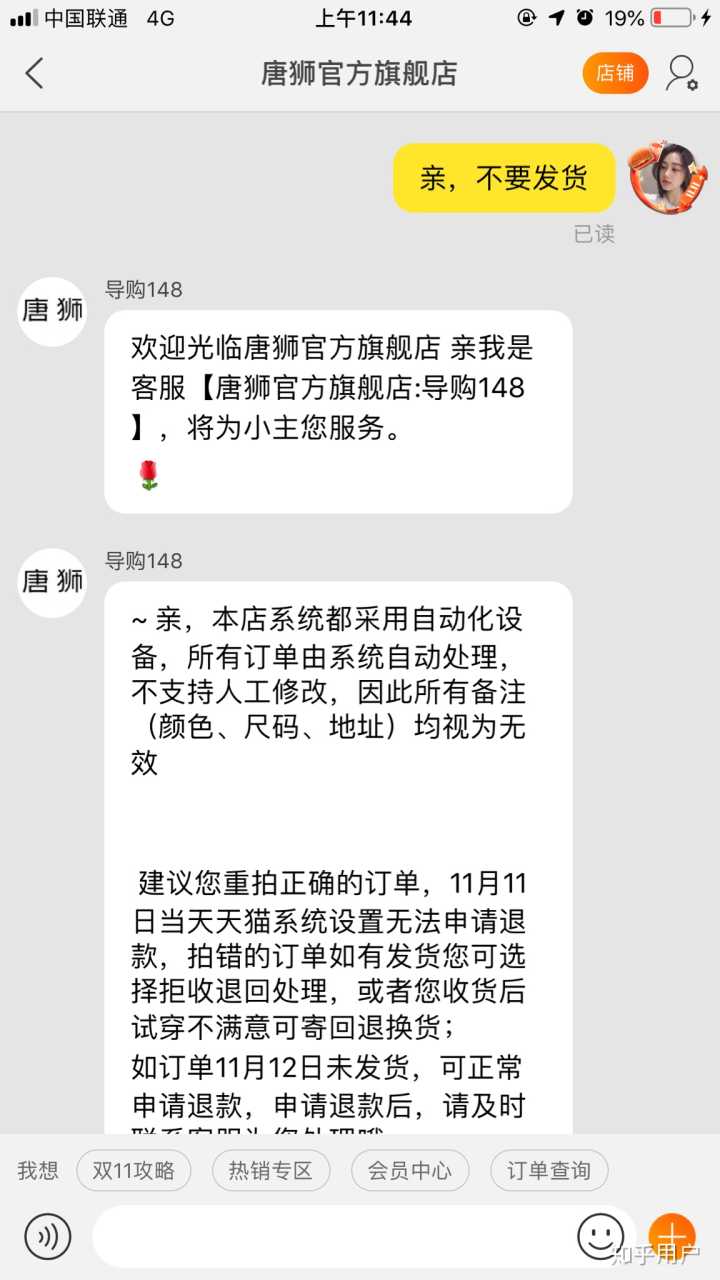The width and height of the screenshot is (720, 1280).
Task: Focus the message text field
Action: coord(330,1236)
